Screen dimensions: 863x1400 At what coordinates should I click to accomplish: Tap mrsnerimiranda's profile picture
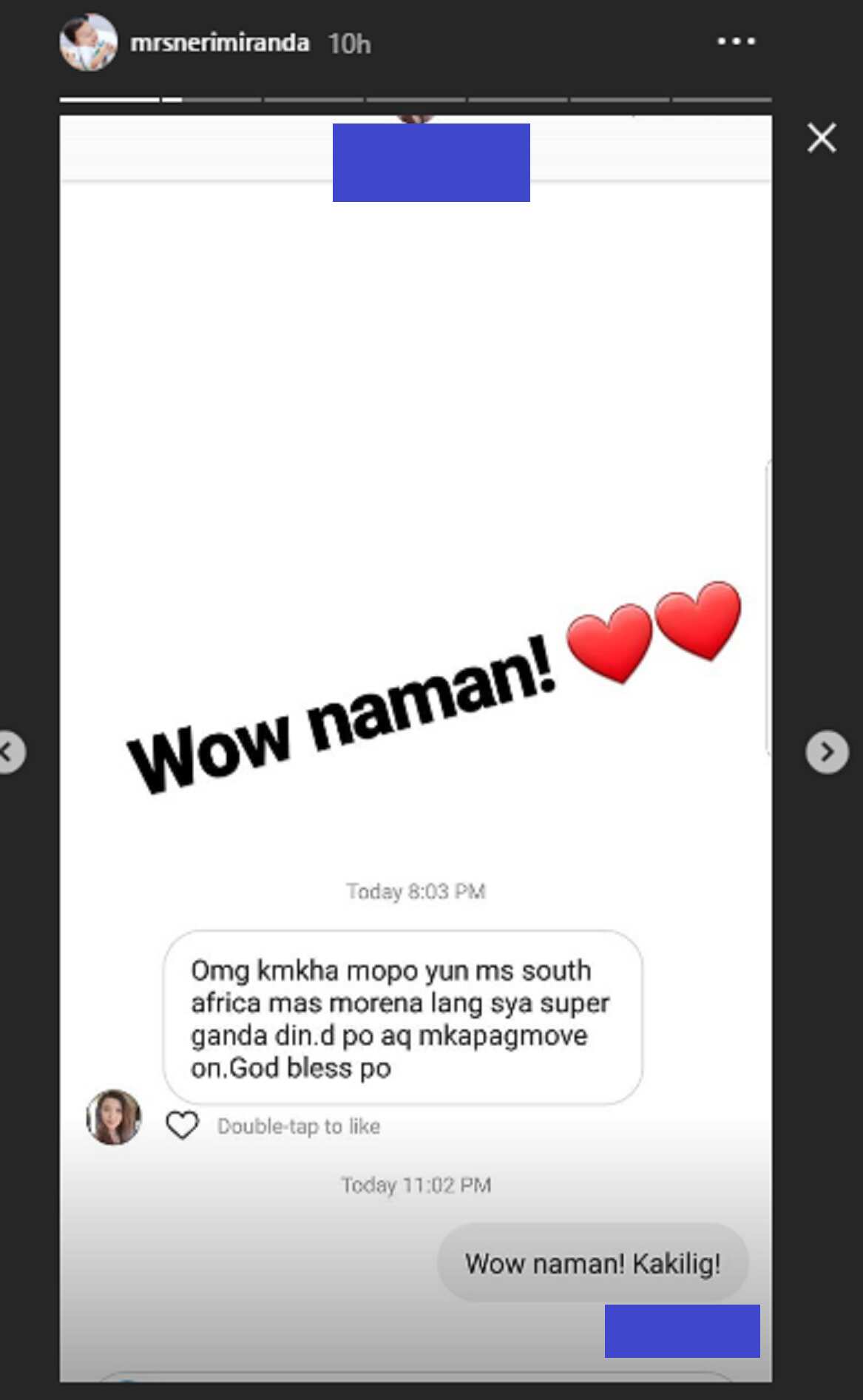[88, 42]
